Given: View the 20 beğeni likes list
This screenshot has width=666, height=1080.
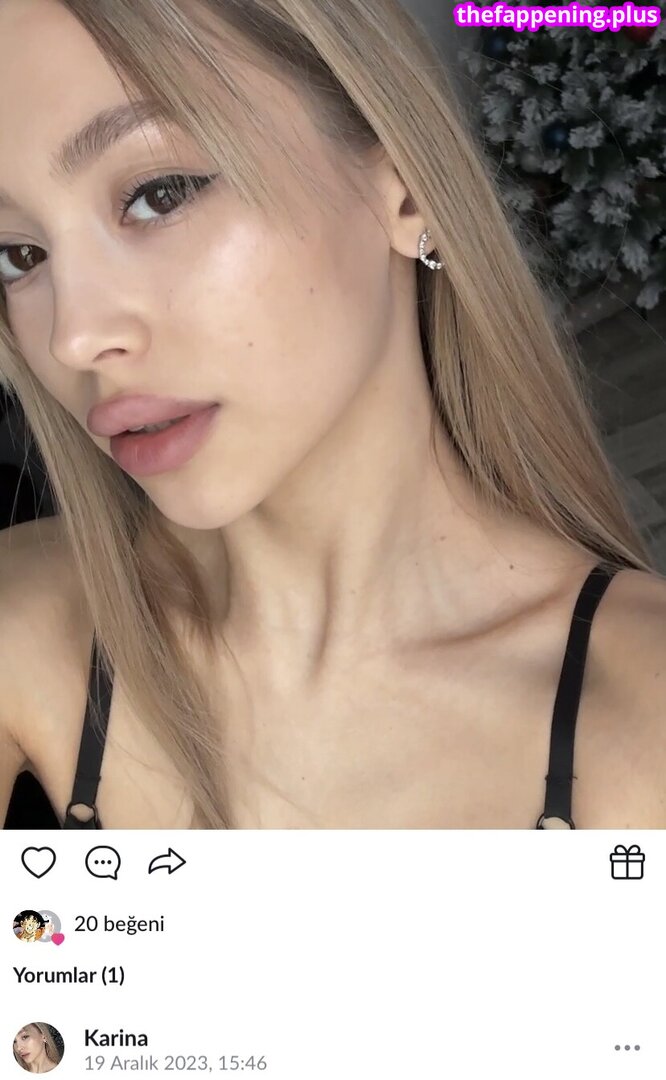Looking at the screenshot, I should pyautogui.click(x=119, y=924).
